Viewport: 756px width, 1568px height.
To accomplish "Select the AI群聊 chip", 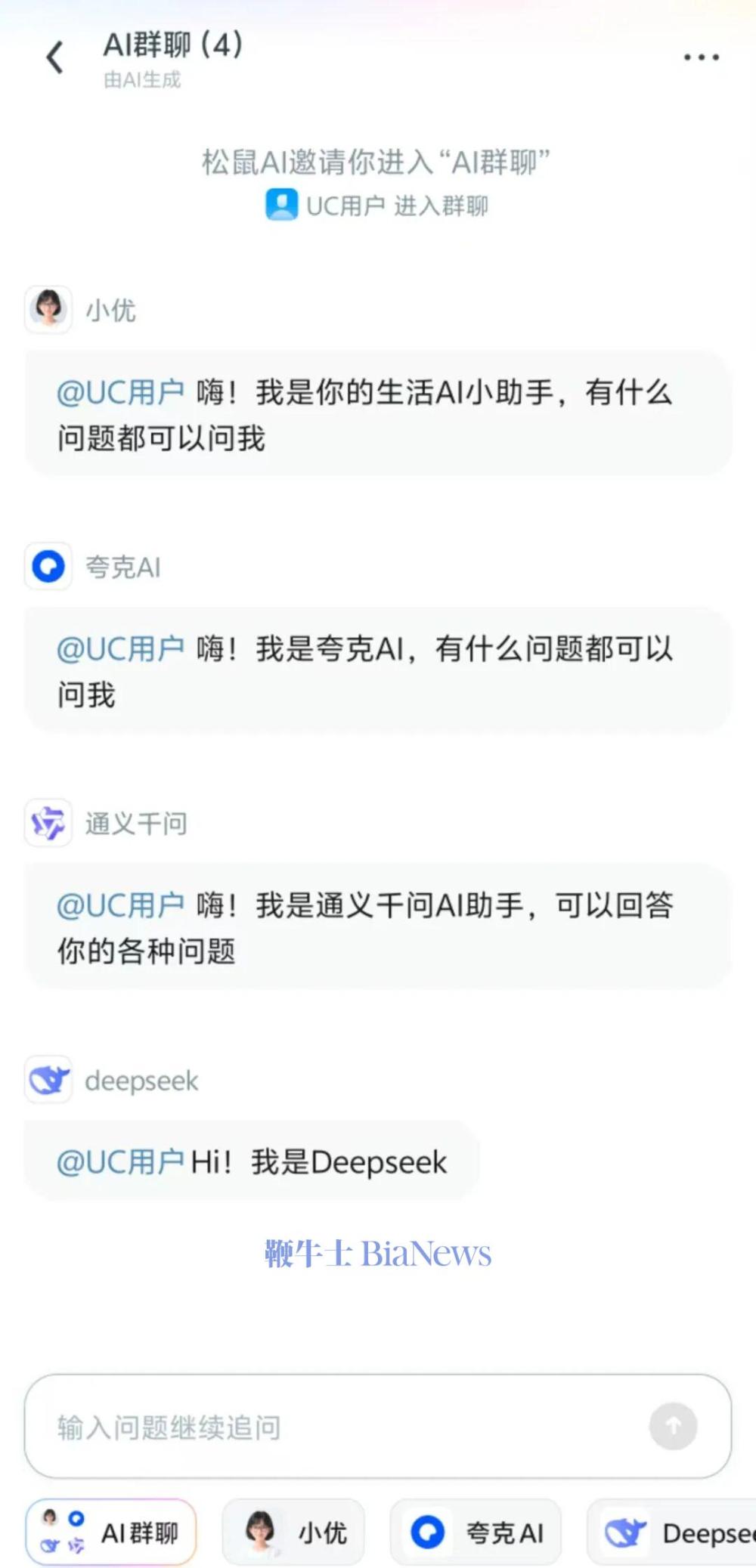I will pos(111,1532).
